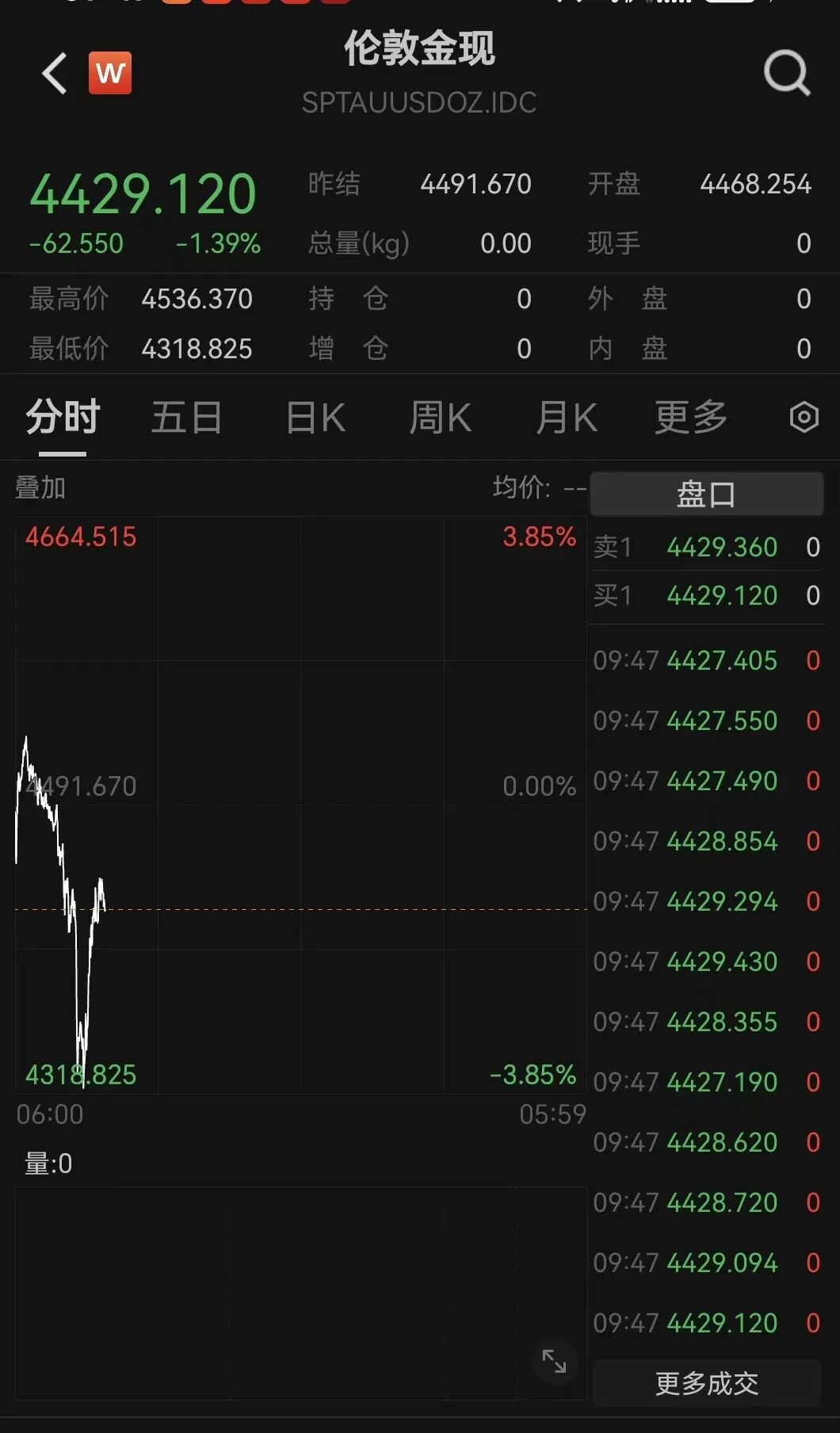Open the 更多 chart period options

click(690, 418)
